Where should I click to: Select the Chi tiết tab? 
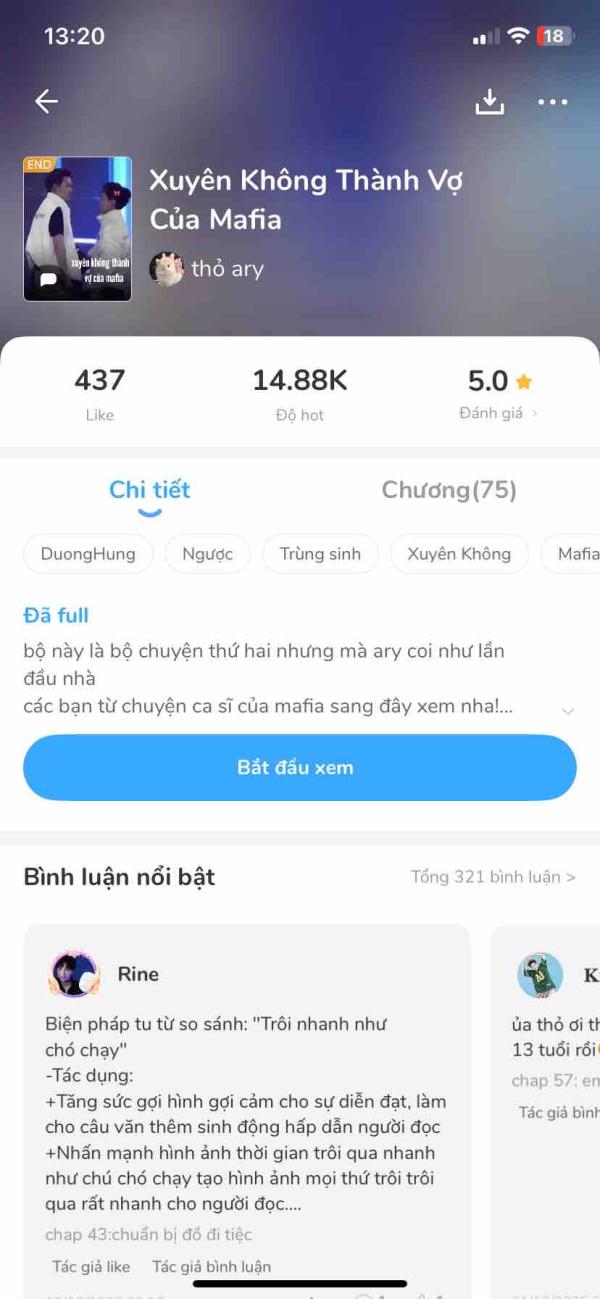149,490
